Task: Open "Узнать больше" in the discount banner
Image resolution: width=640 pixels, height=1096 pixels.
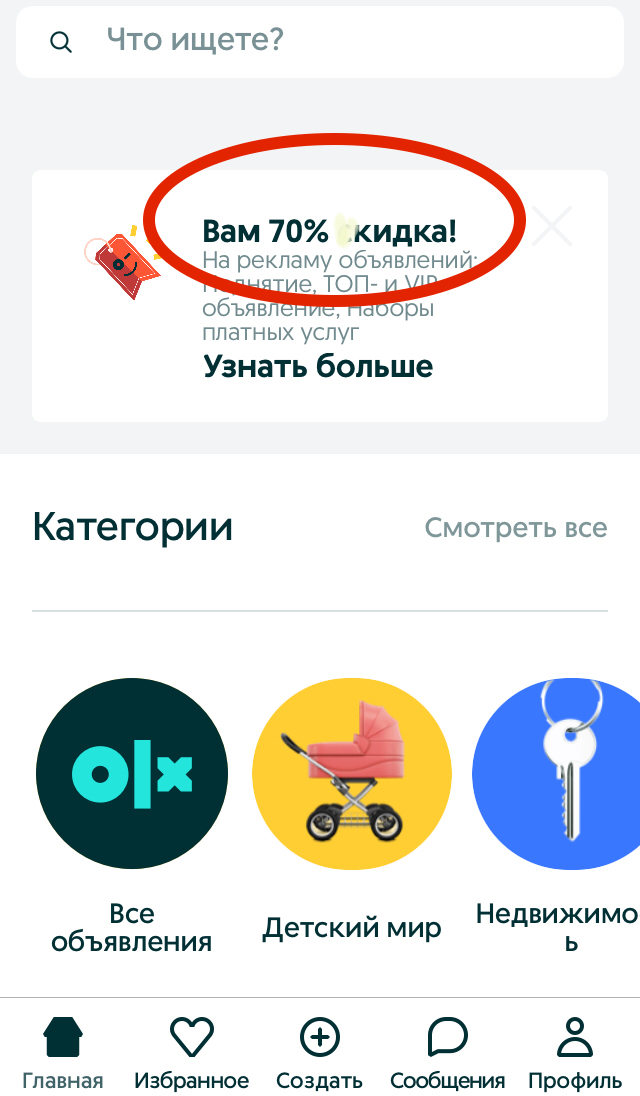Action: [318, 366]
